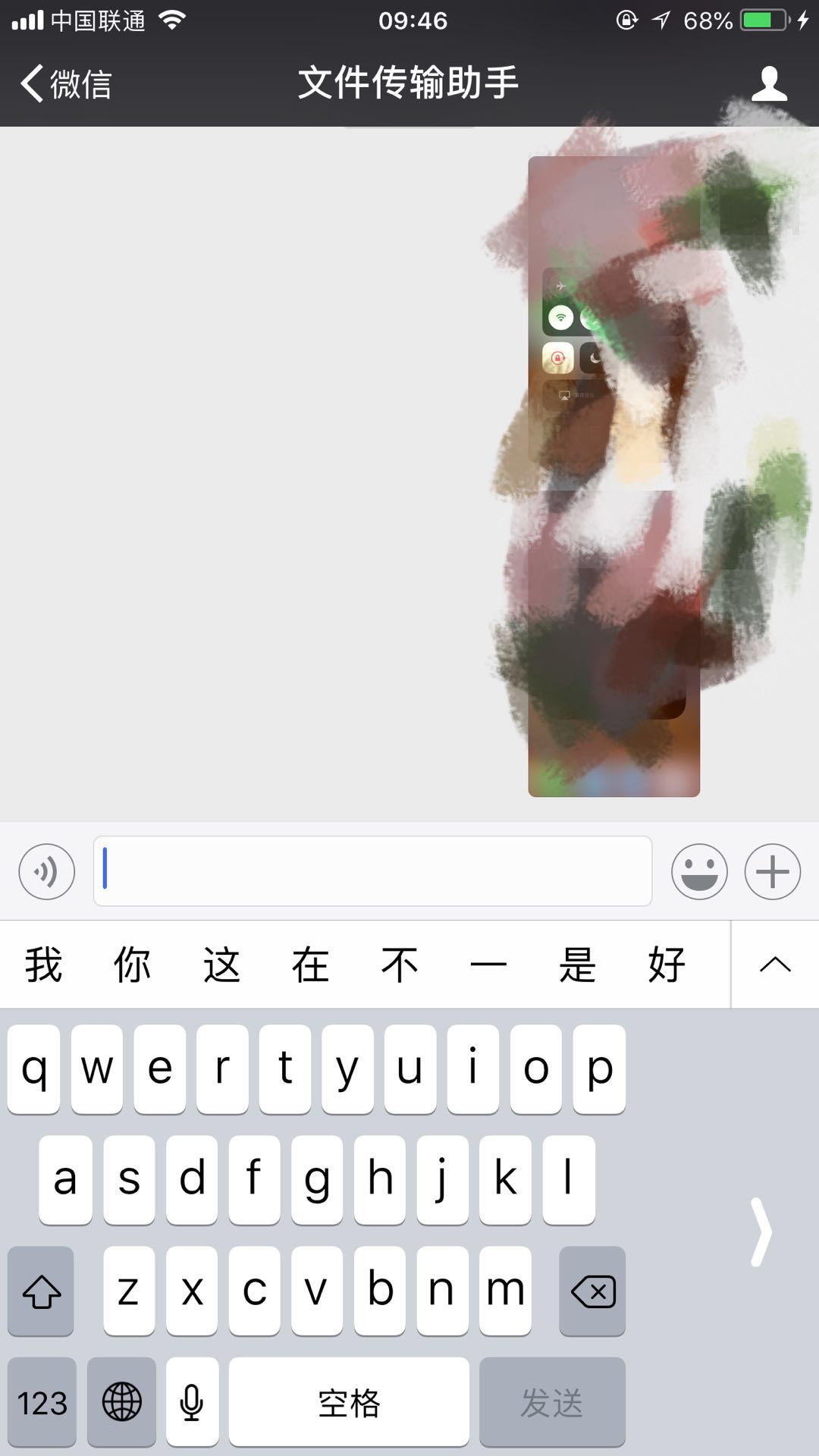Open the plus attachments menu
819x1456 pixels.
[x=772, y=871]
